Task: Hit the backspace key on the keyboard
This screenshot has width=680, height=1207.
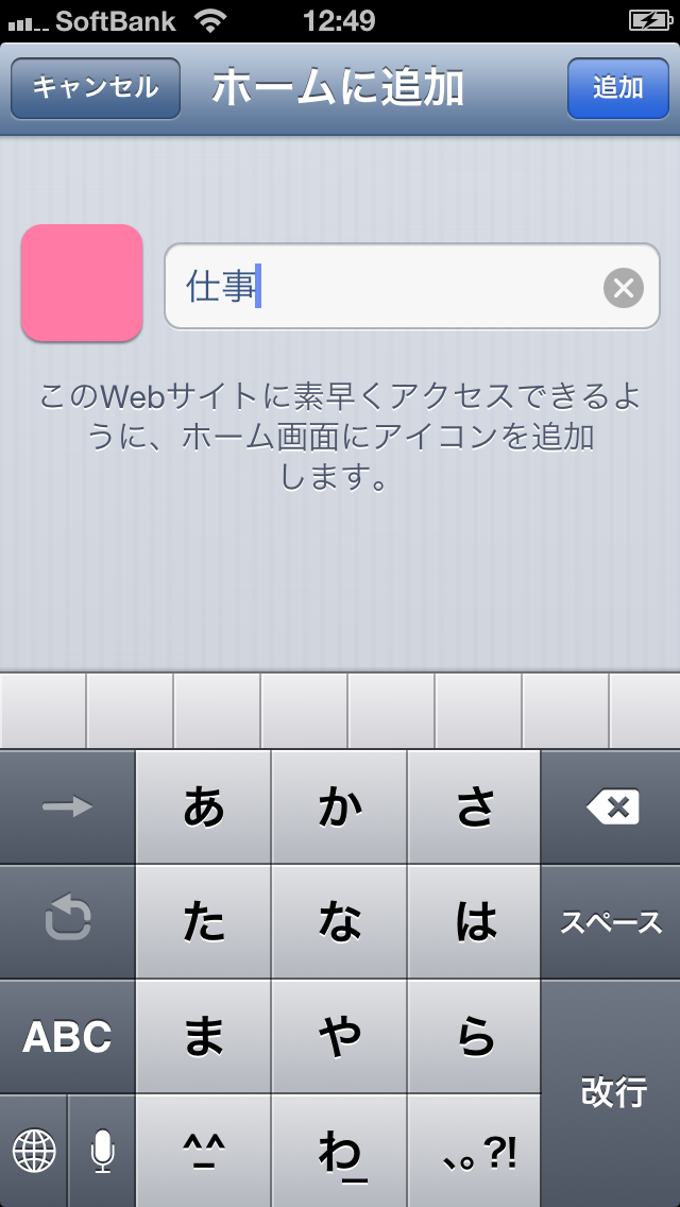Action: [x=611, y=807]
